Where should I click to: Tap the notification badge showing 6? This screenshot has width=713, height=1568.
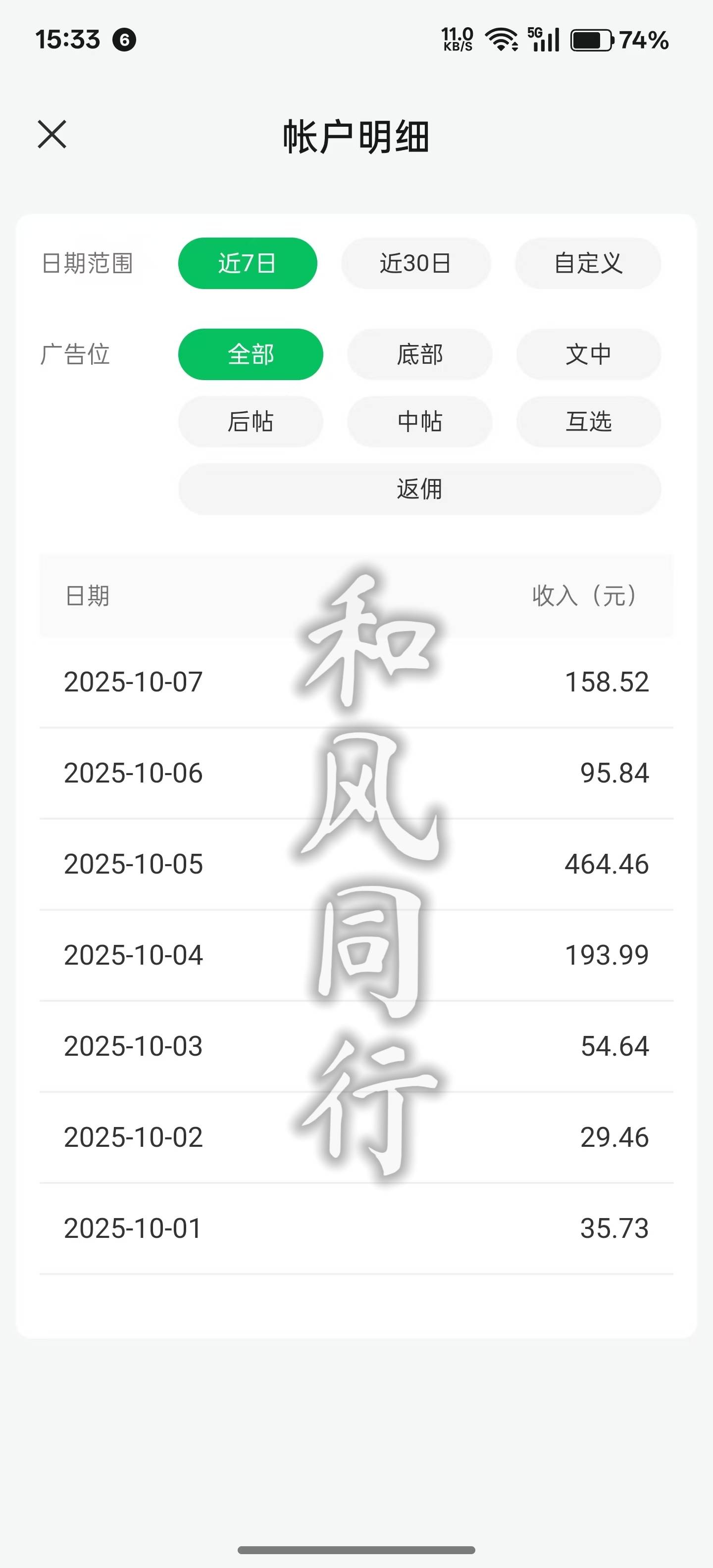[125, 40]
